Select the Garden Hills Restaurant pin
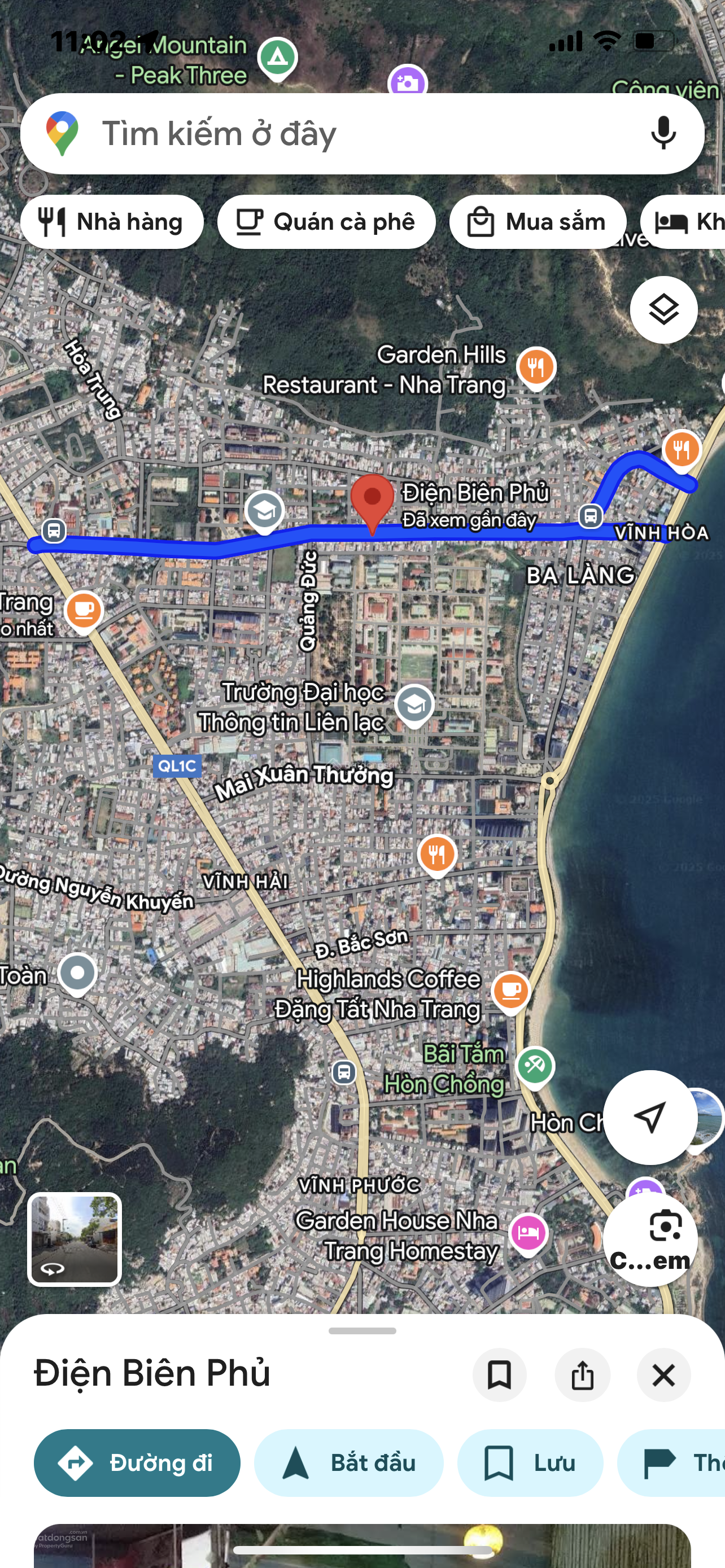 pyautogui.click(x=537, y=366)
